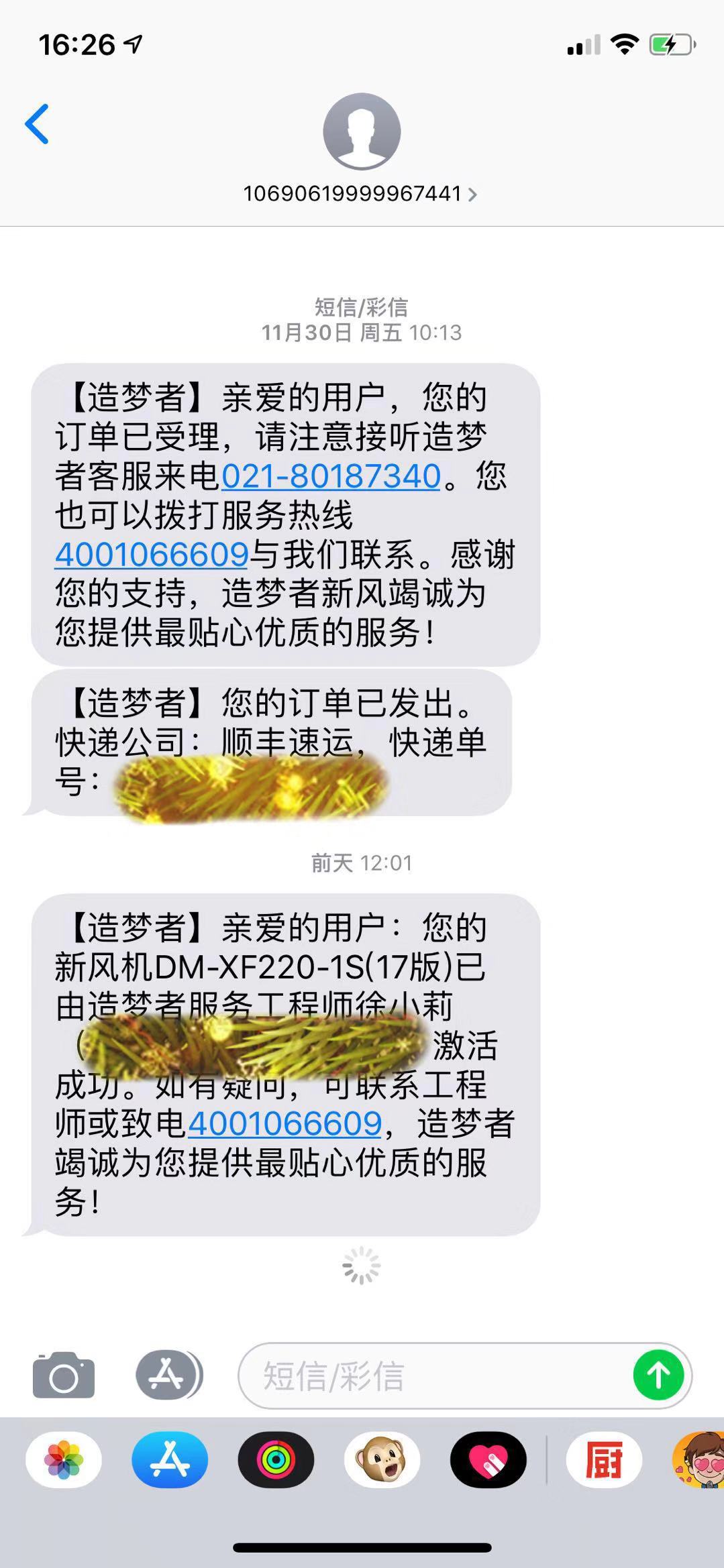Open the Activity rings iMessage app
The image size is (724, 1568).
point(276,1460)
